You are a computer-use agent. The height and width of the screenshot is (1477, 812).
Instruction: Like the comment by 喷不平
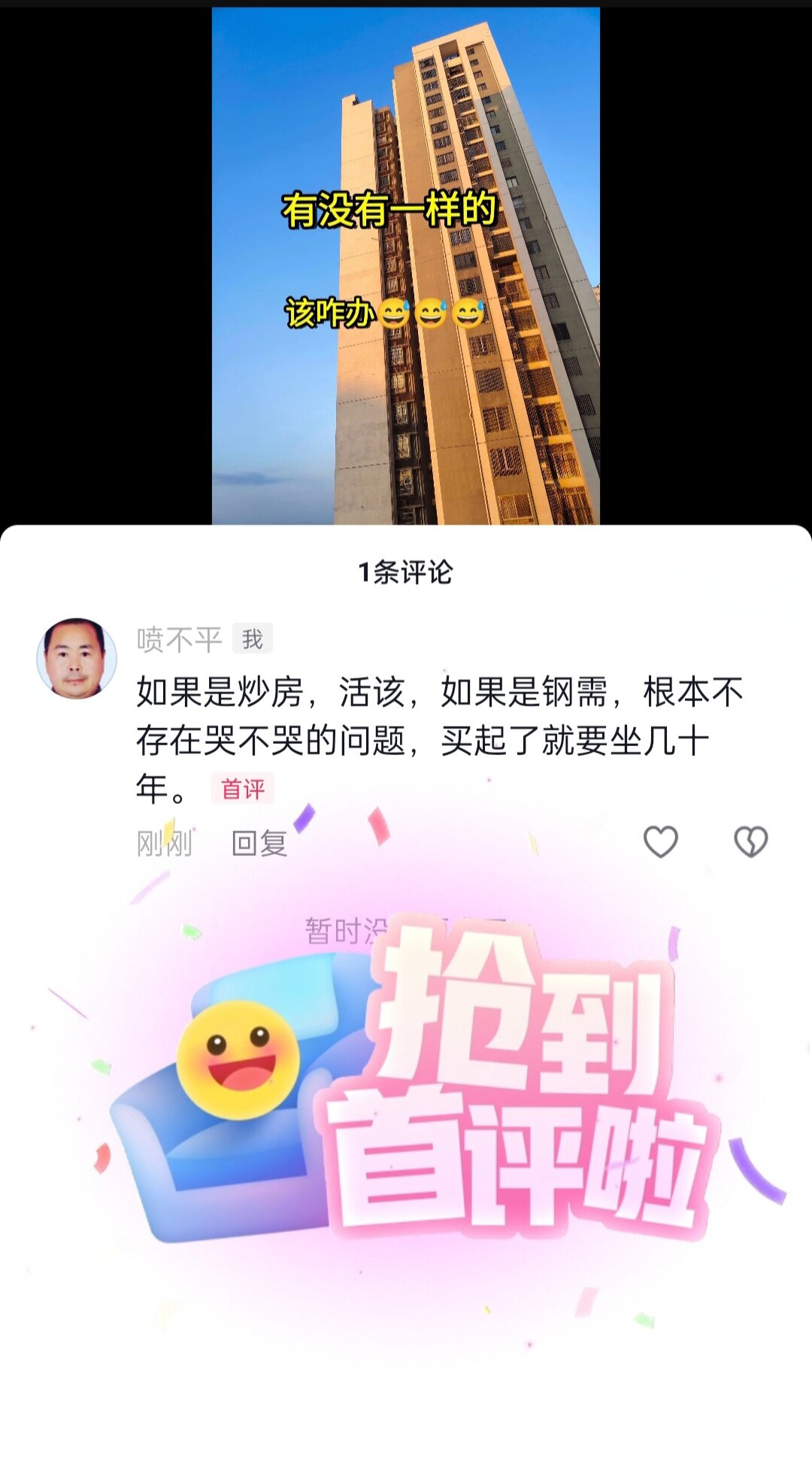(661, 842)
